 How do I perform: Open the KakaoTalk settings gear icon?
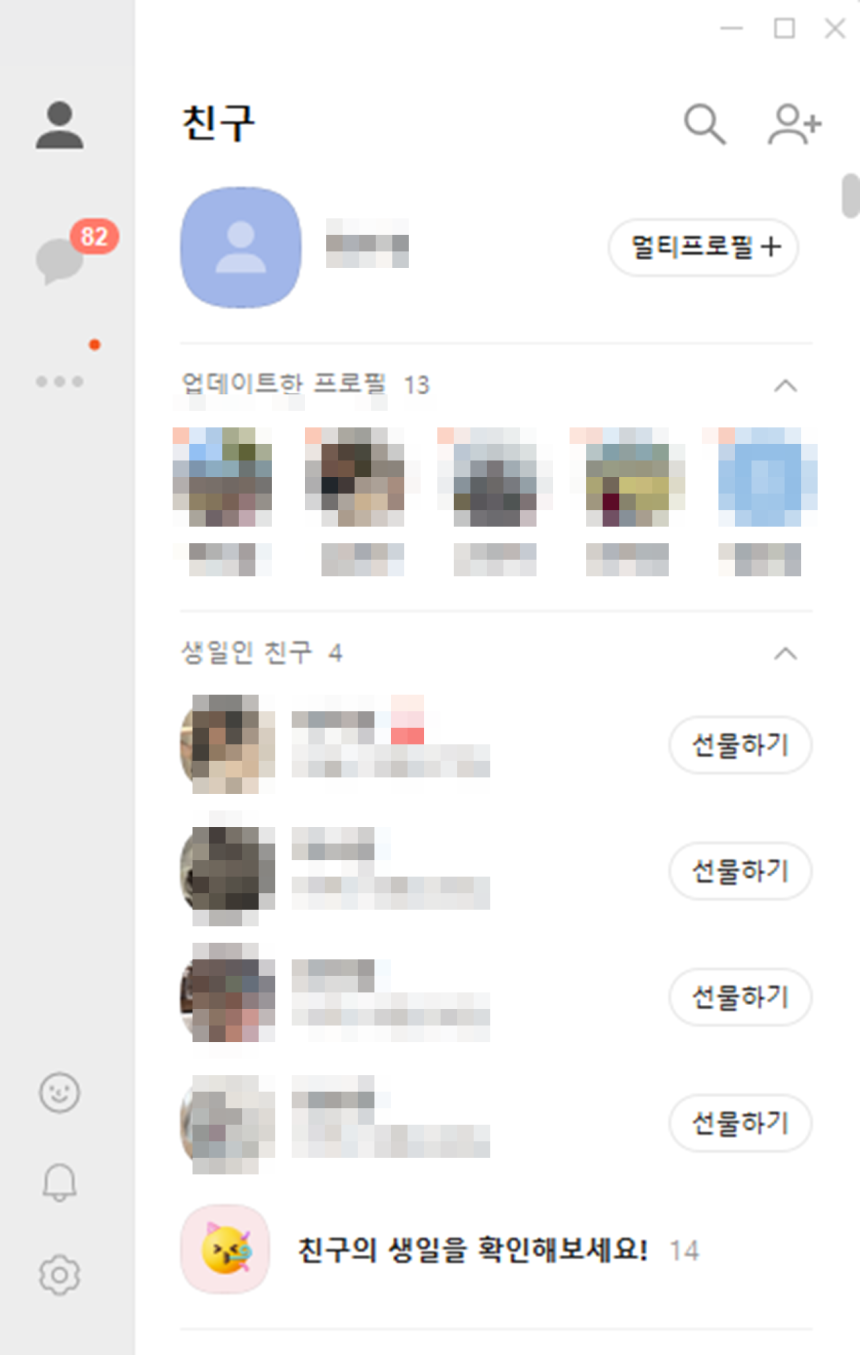click(60, 1273)
